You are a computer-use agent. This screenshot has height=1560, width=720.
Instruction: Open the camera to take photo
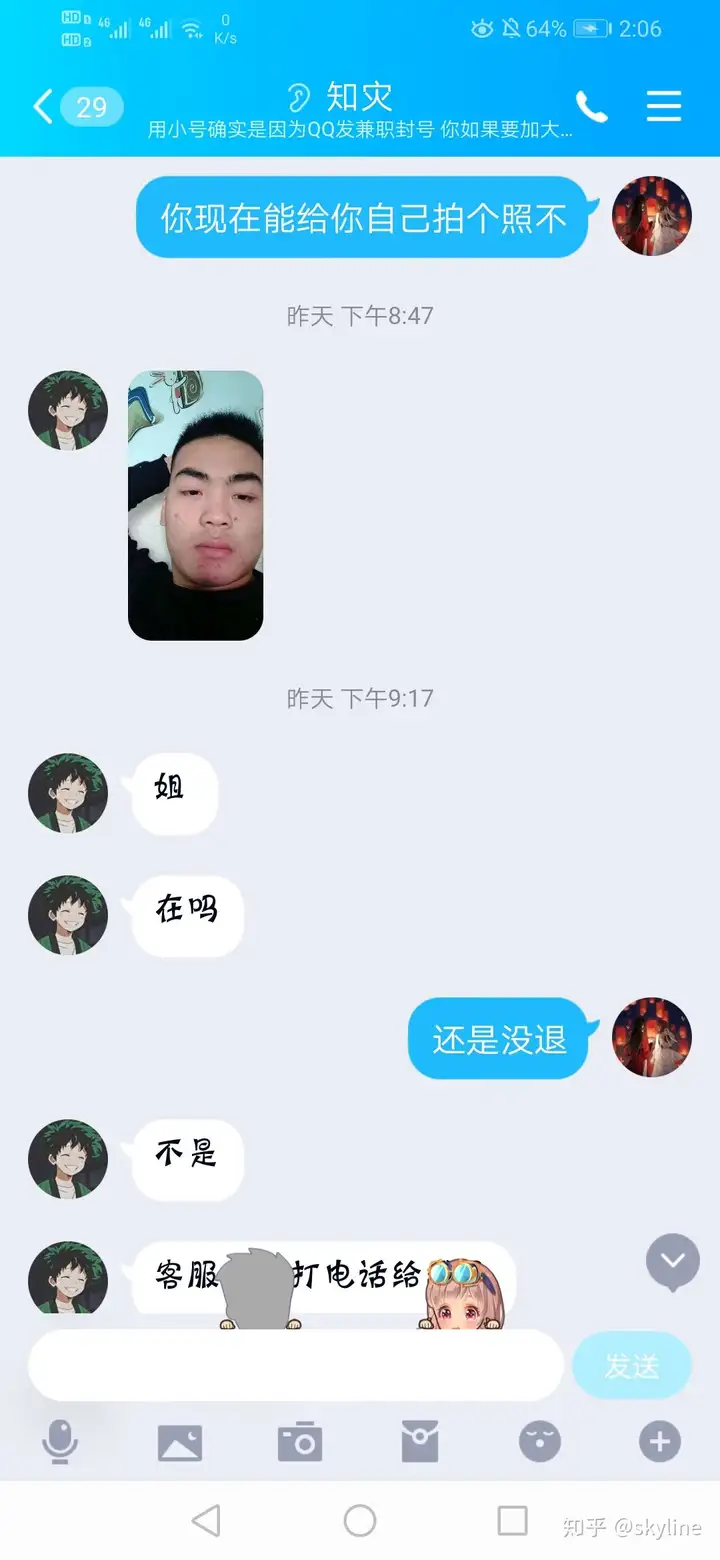[300, 1442]
